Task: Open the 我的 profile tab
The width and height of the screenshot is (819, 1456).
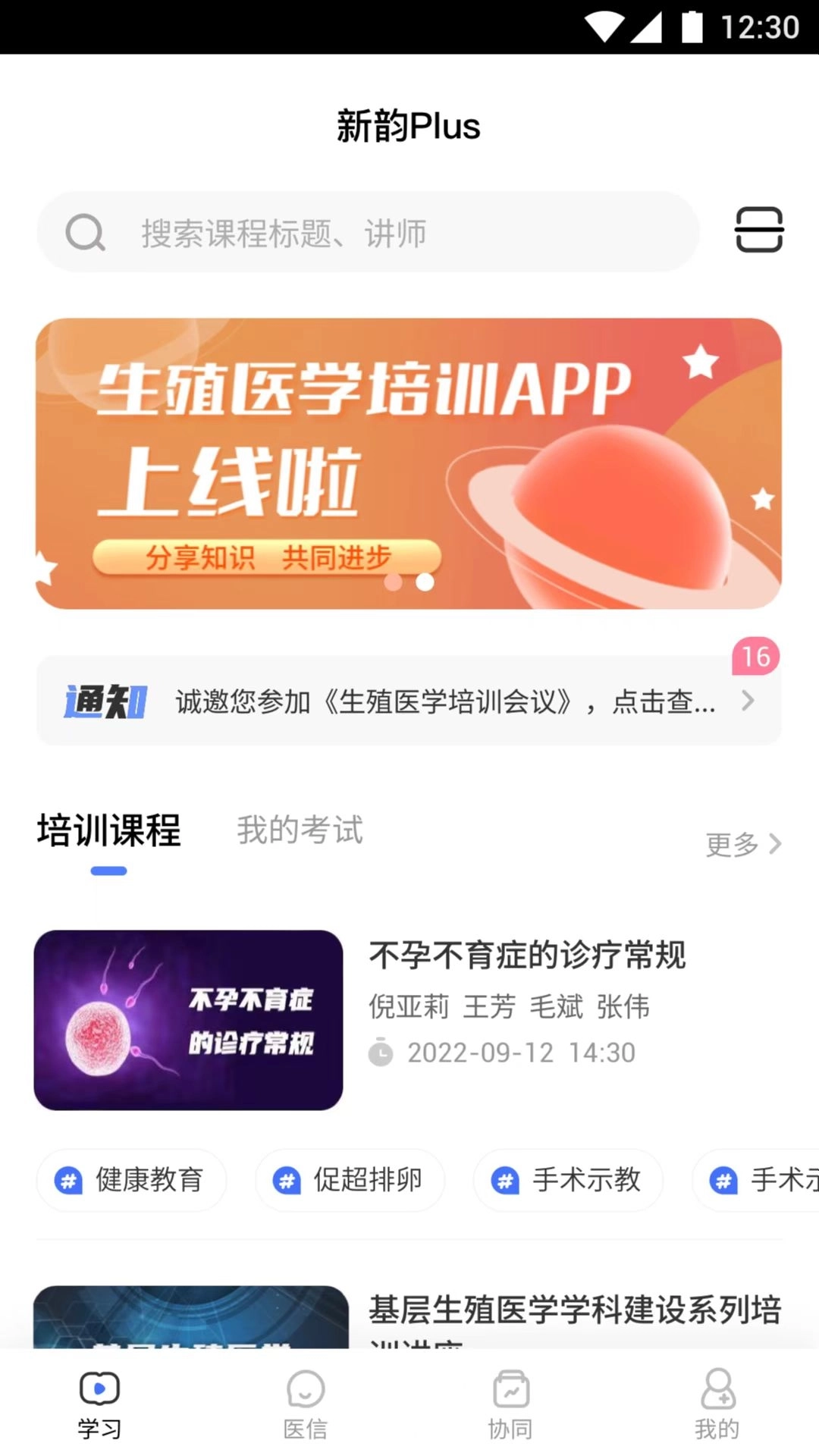Action: click(717, 1404)
